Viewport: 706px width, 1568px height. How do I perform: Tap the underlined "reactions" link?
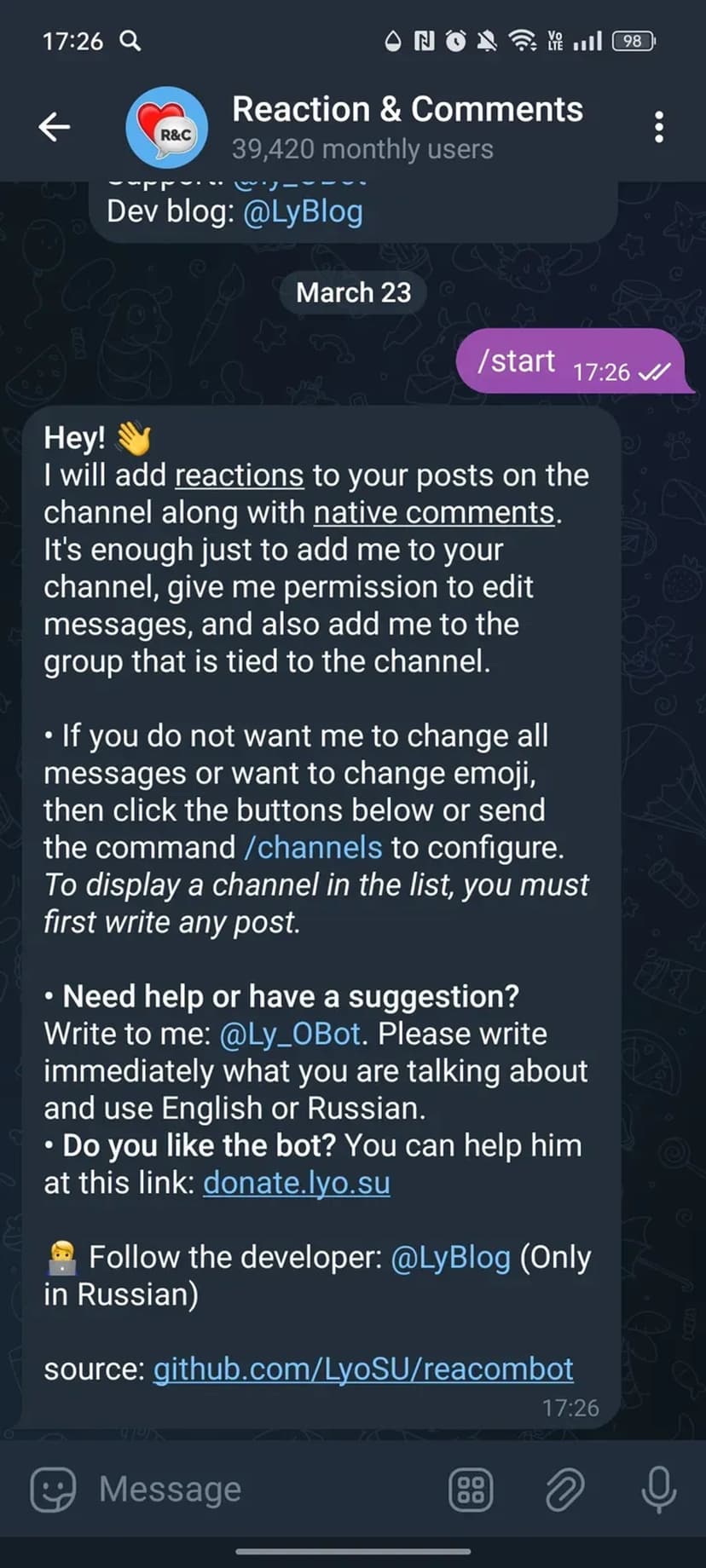pyautogui.click(x=239, y=475)
